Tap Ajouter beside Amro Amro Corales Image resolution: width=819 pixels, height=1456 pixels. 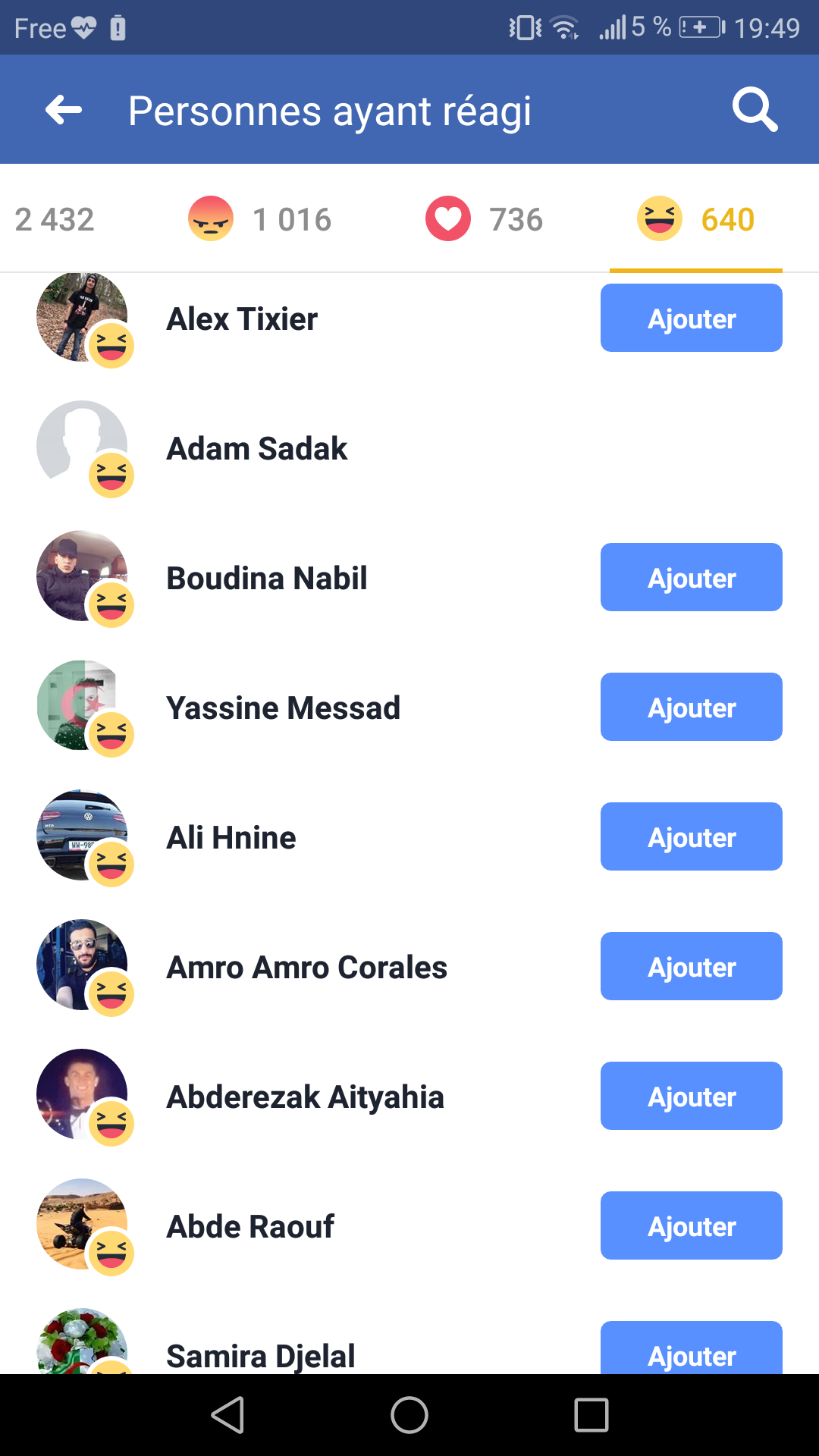pyautogui.click(x=691, y=967)
